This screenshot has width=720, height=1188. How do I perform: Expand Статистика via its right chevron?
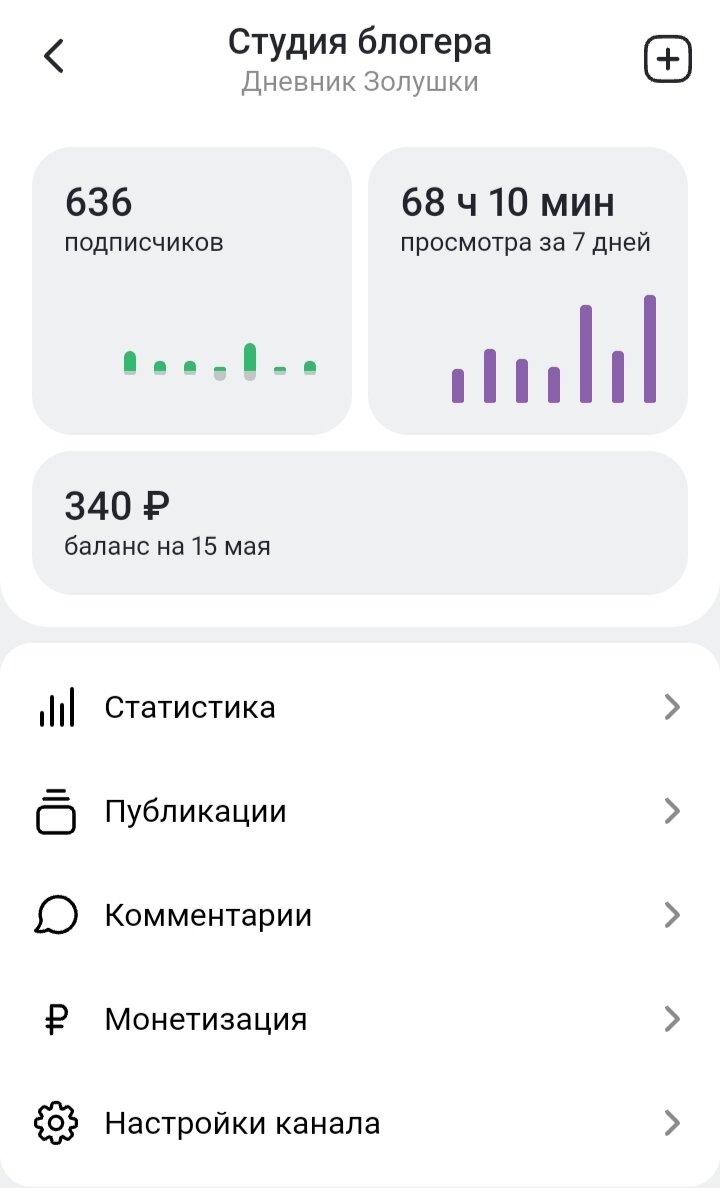coord(673,706)
